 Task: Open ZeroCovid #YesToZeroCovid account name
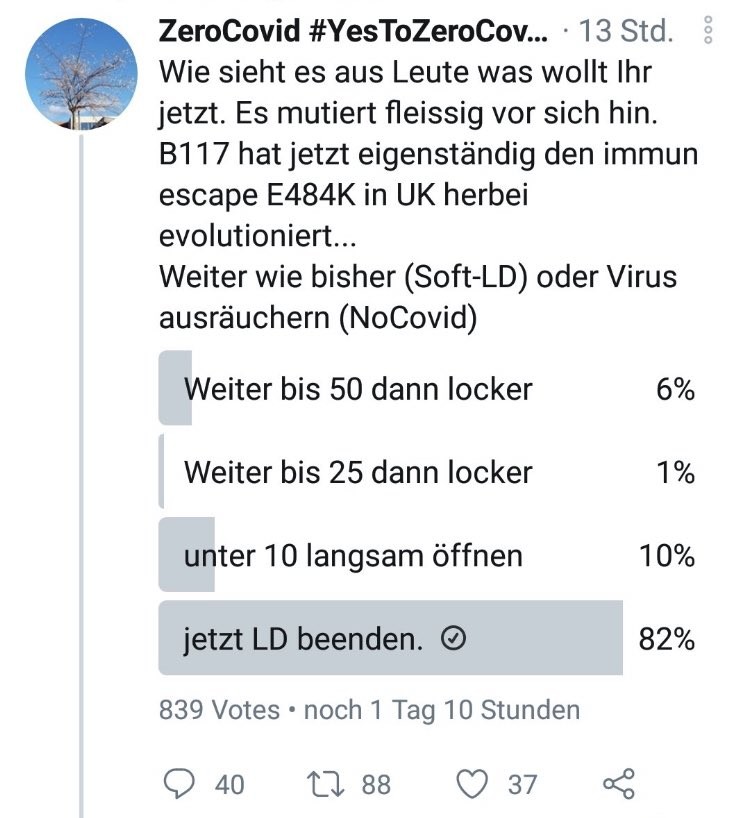click(353, 31)
